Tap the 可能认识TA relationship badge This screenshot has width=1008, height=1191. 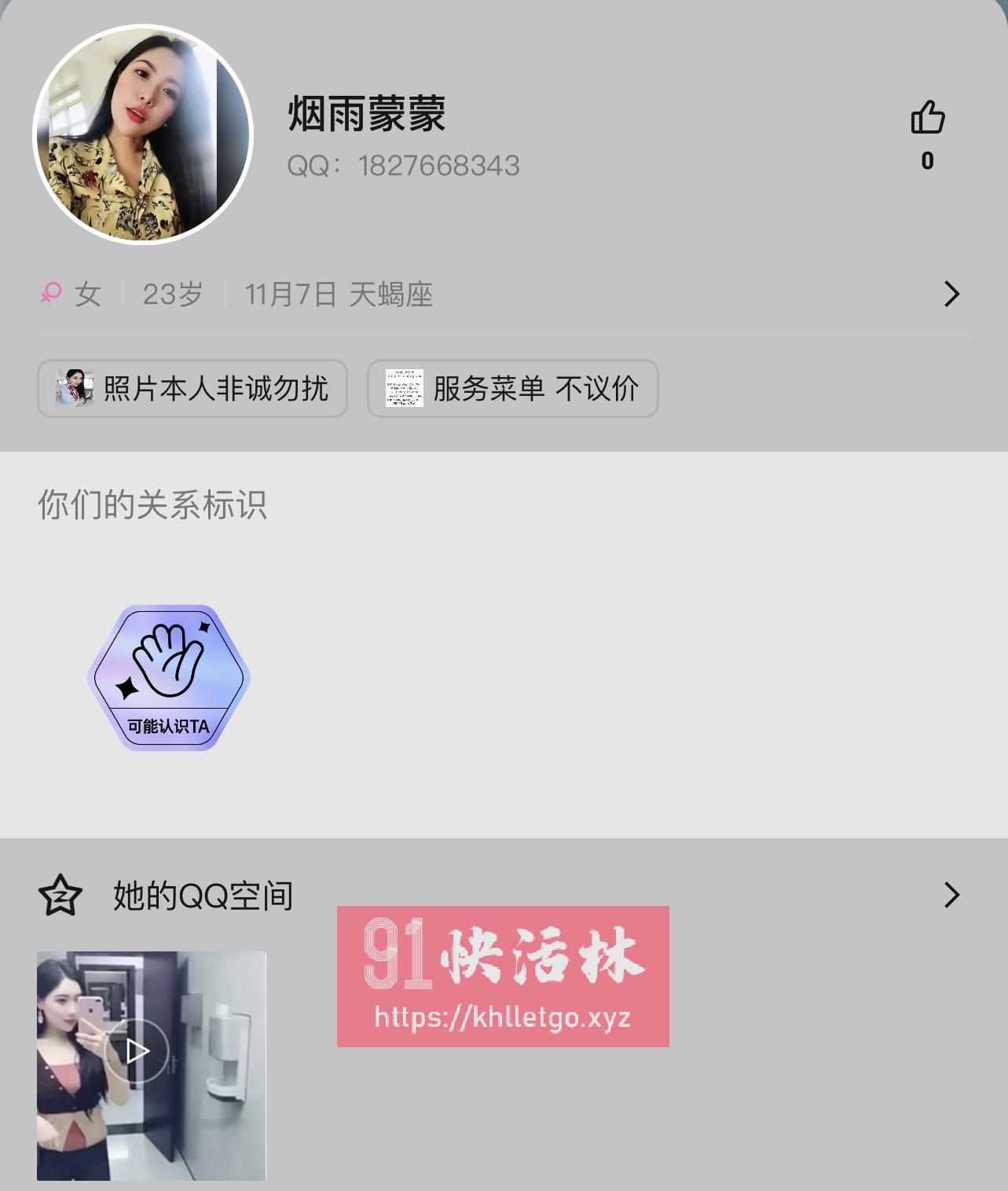169,678
